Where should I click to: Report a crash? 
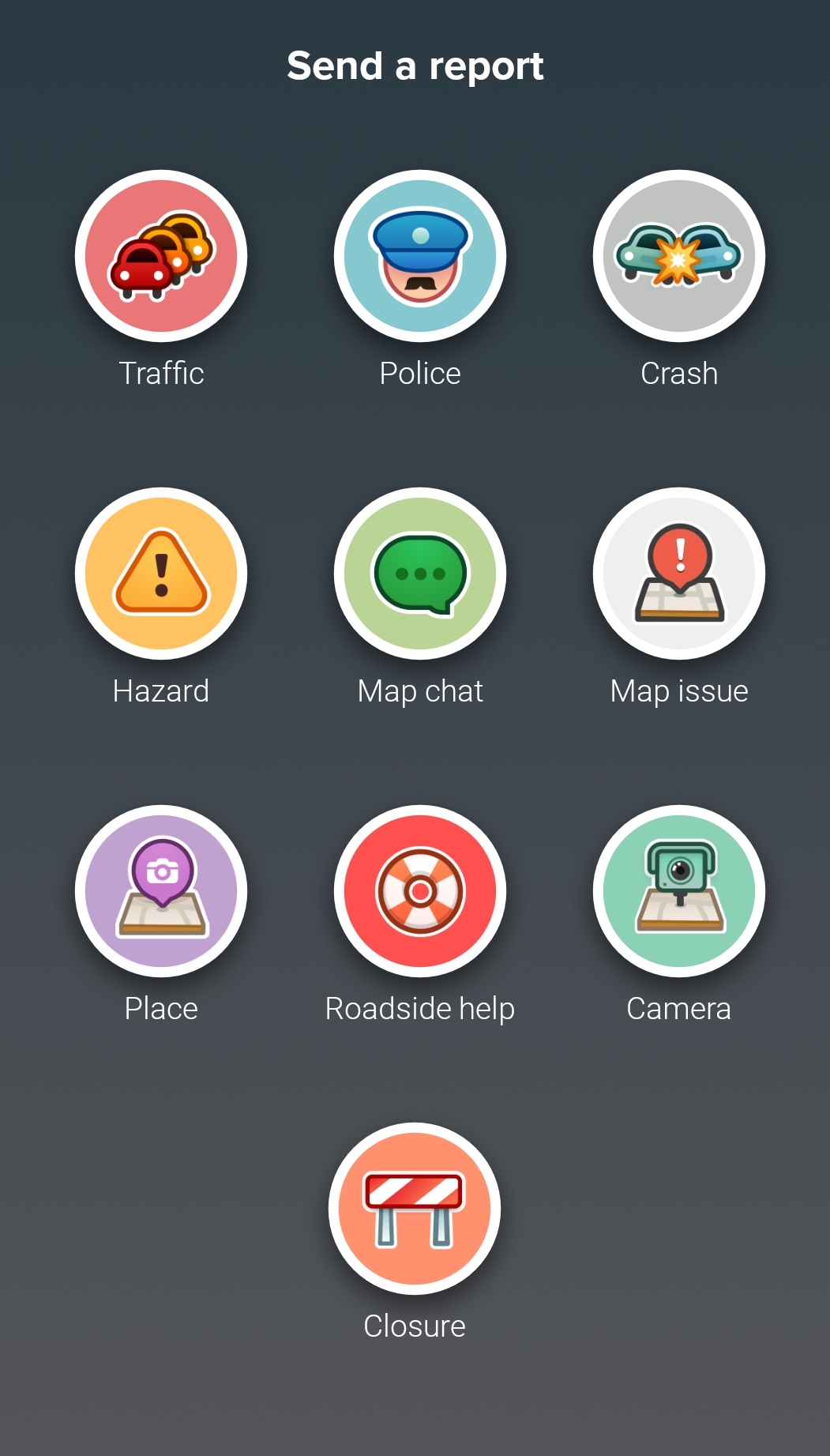679,256
